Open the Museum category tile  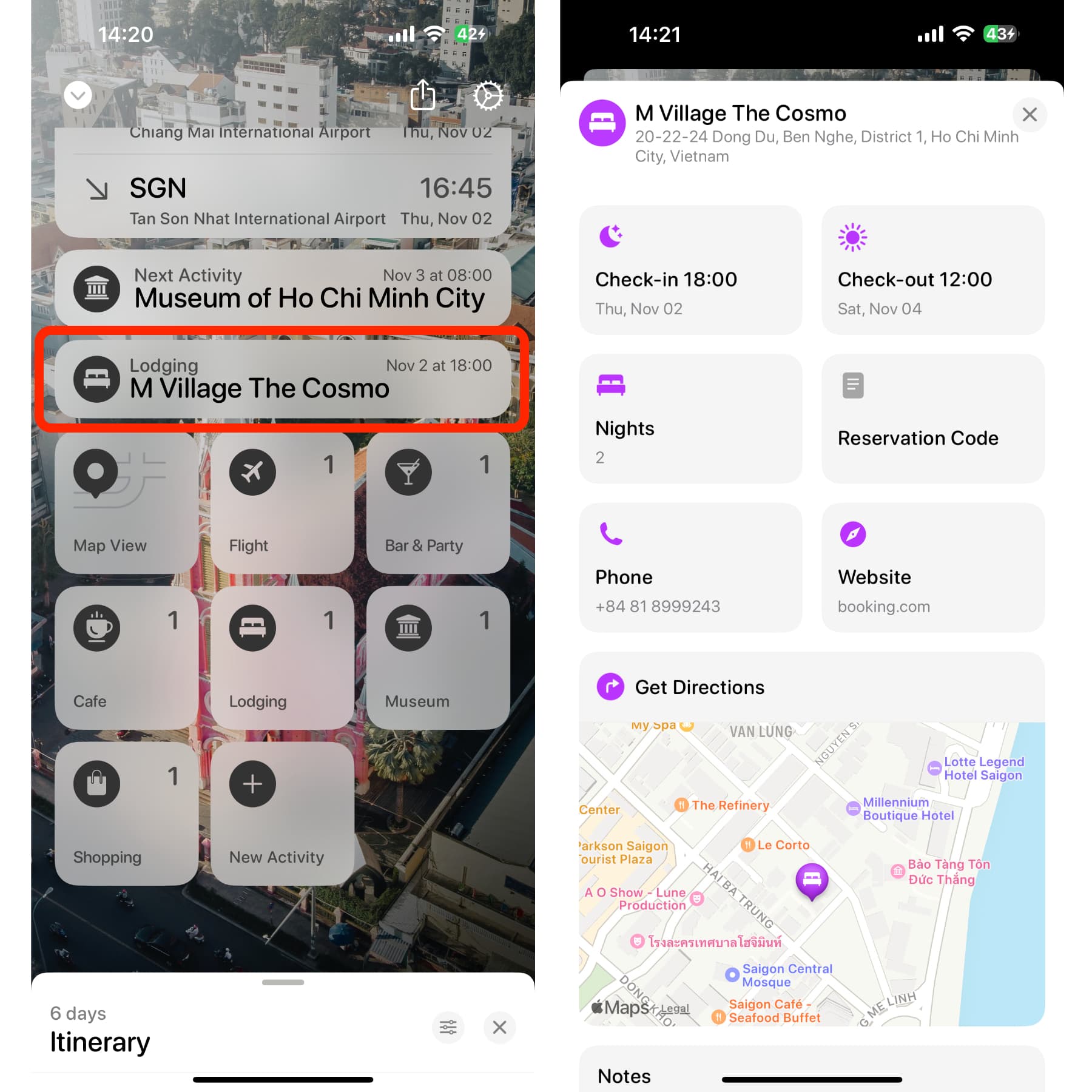click(438, 658)
